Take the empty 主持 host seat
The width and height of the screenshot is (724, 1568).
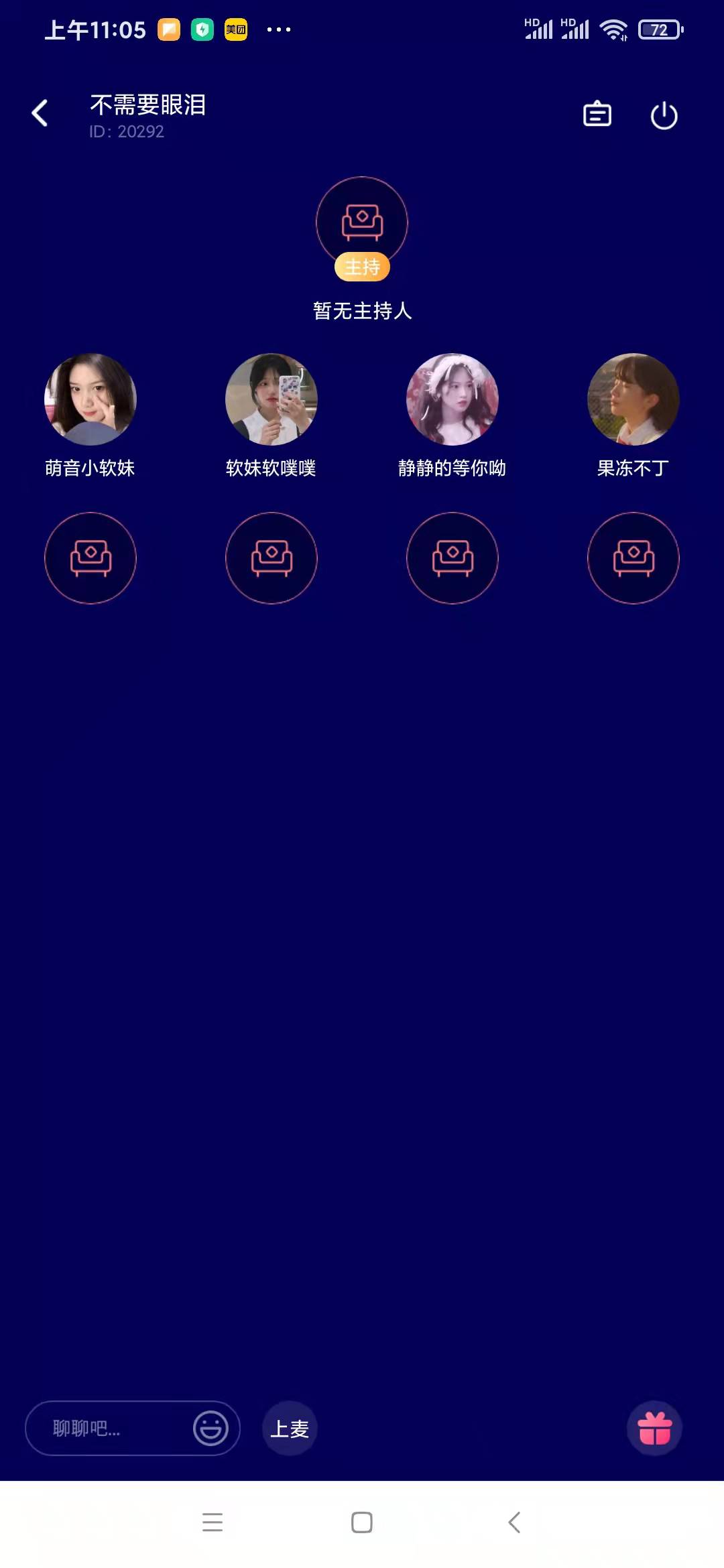[x=362, y=223]
